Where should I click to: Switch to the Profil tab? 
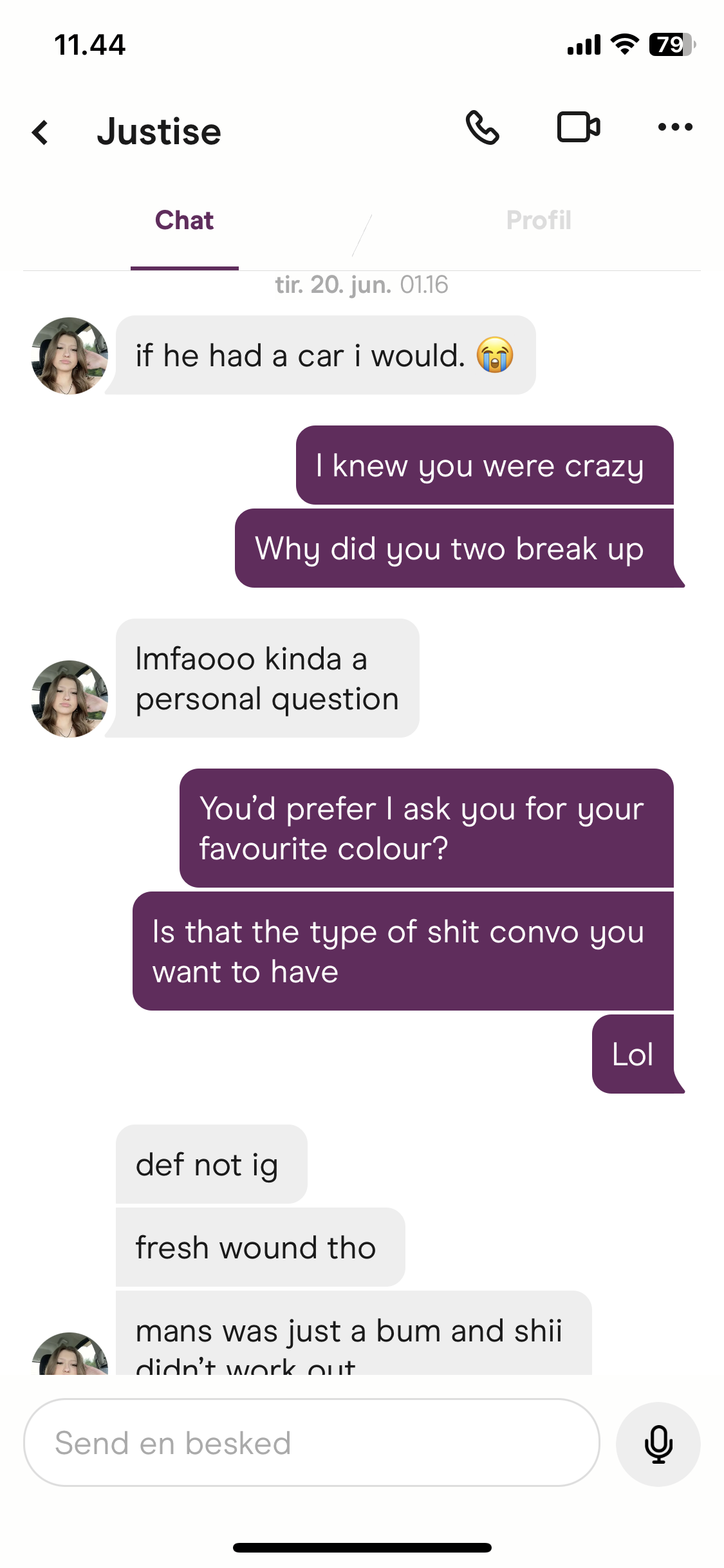point(539,221)
